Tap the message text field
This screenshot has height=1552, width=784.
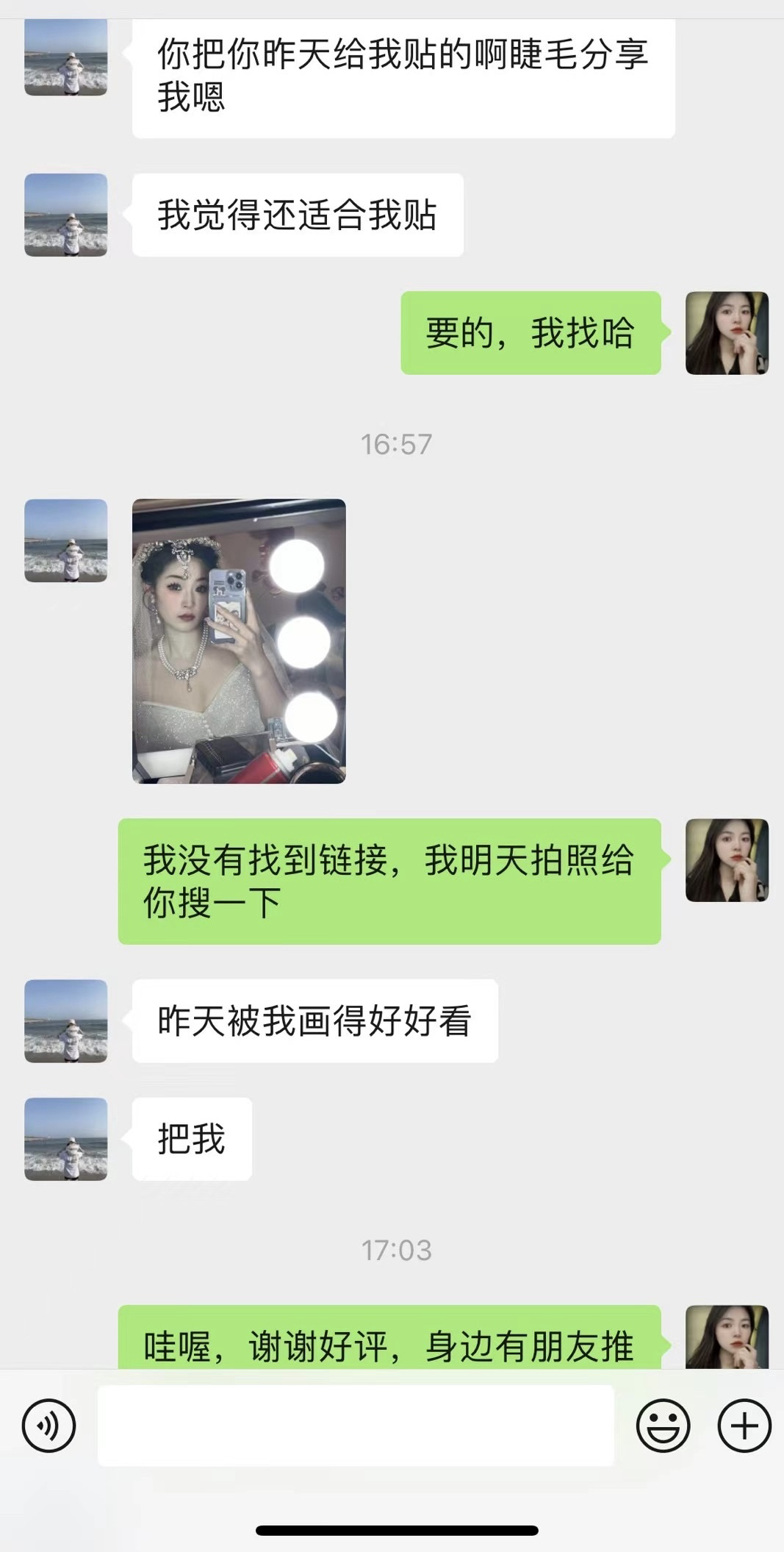pos(356,1426)
